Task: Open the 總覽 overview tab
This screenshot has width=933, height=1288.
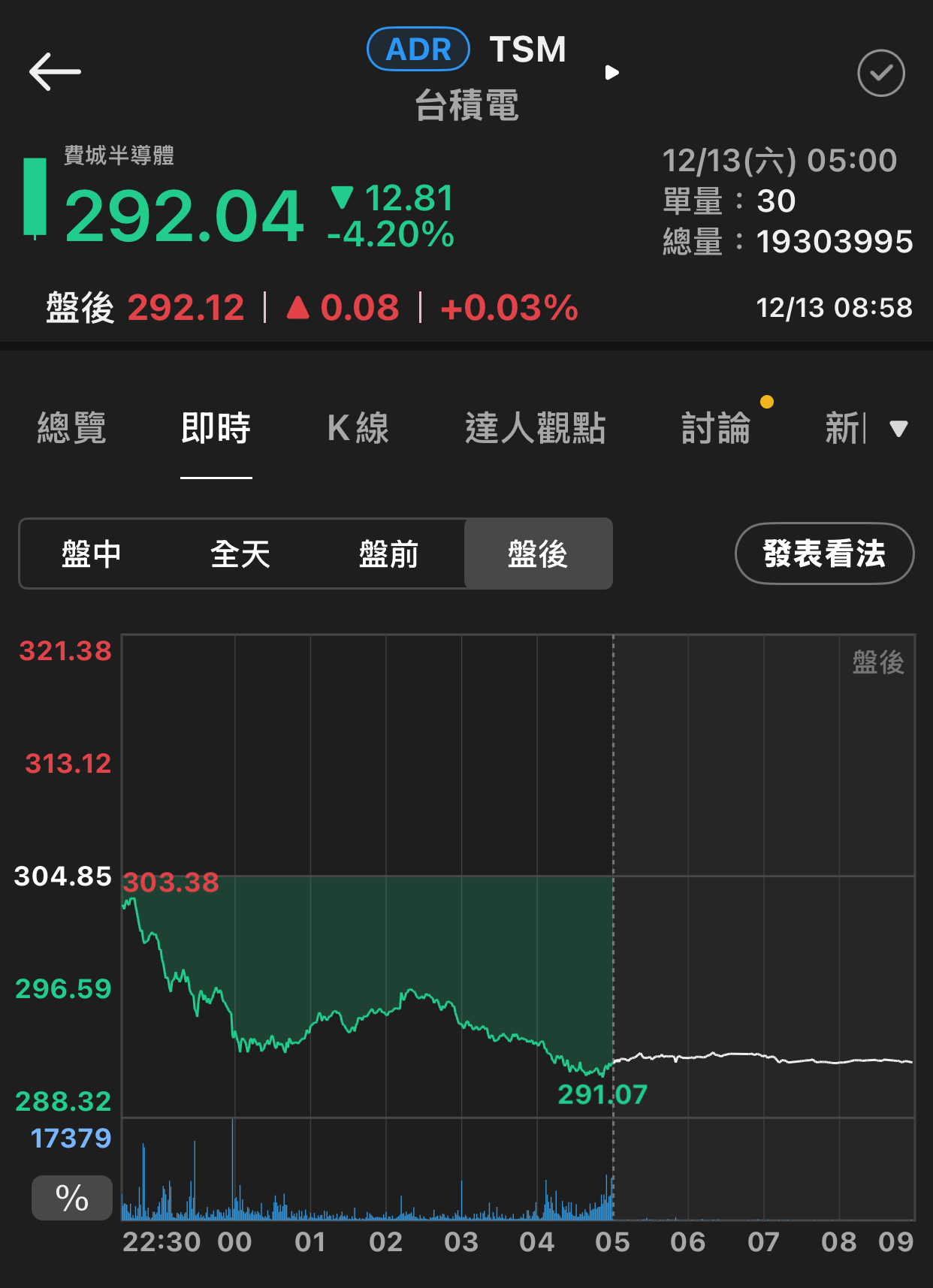Action: tap(71, 428)
